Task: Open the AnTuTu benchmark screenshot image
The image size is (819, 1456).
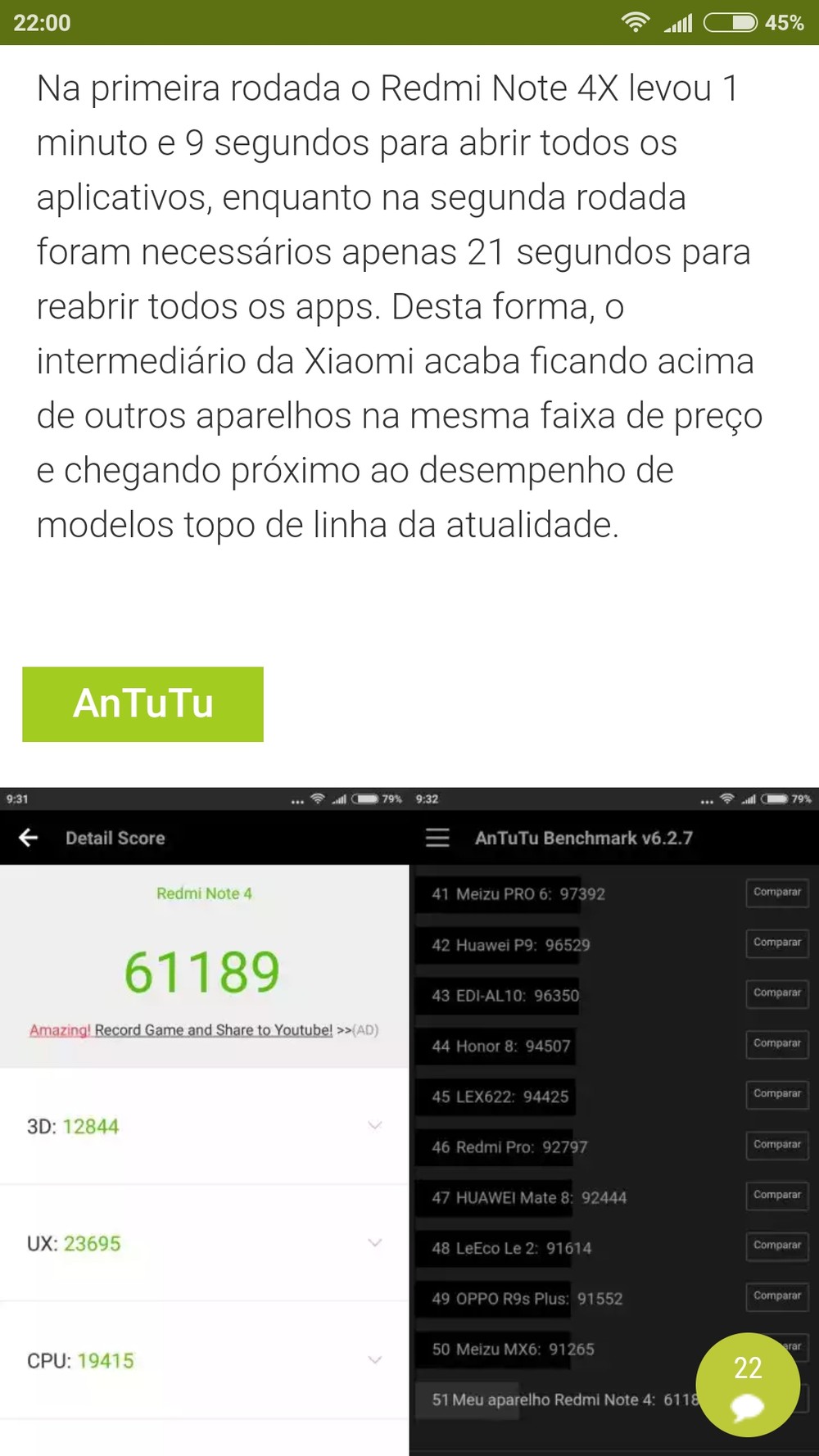Action: point(409,1121)
